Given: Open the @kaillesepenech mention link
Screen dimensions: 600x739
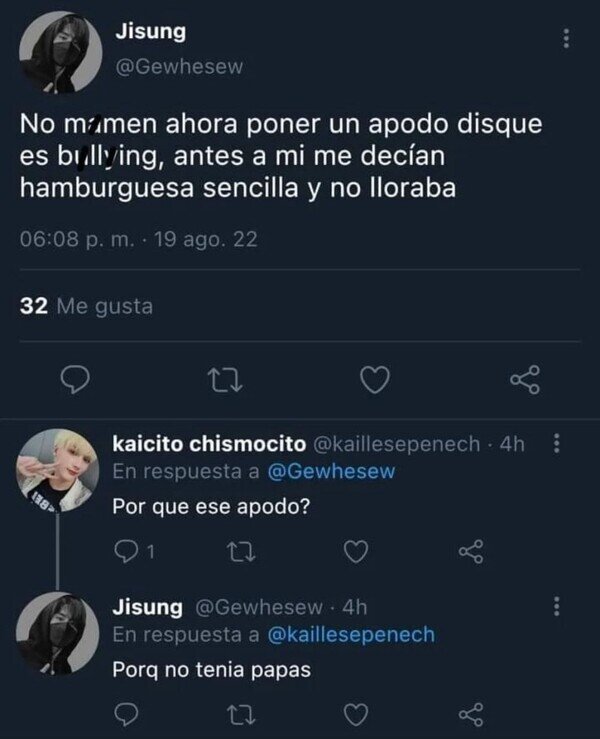Looking at the screenshot, I should click(x=351, y=634).
